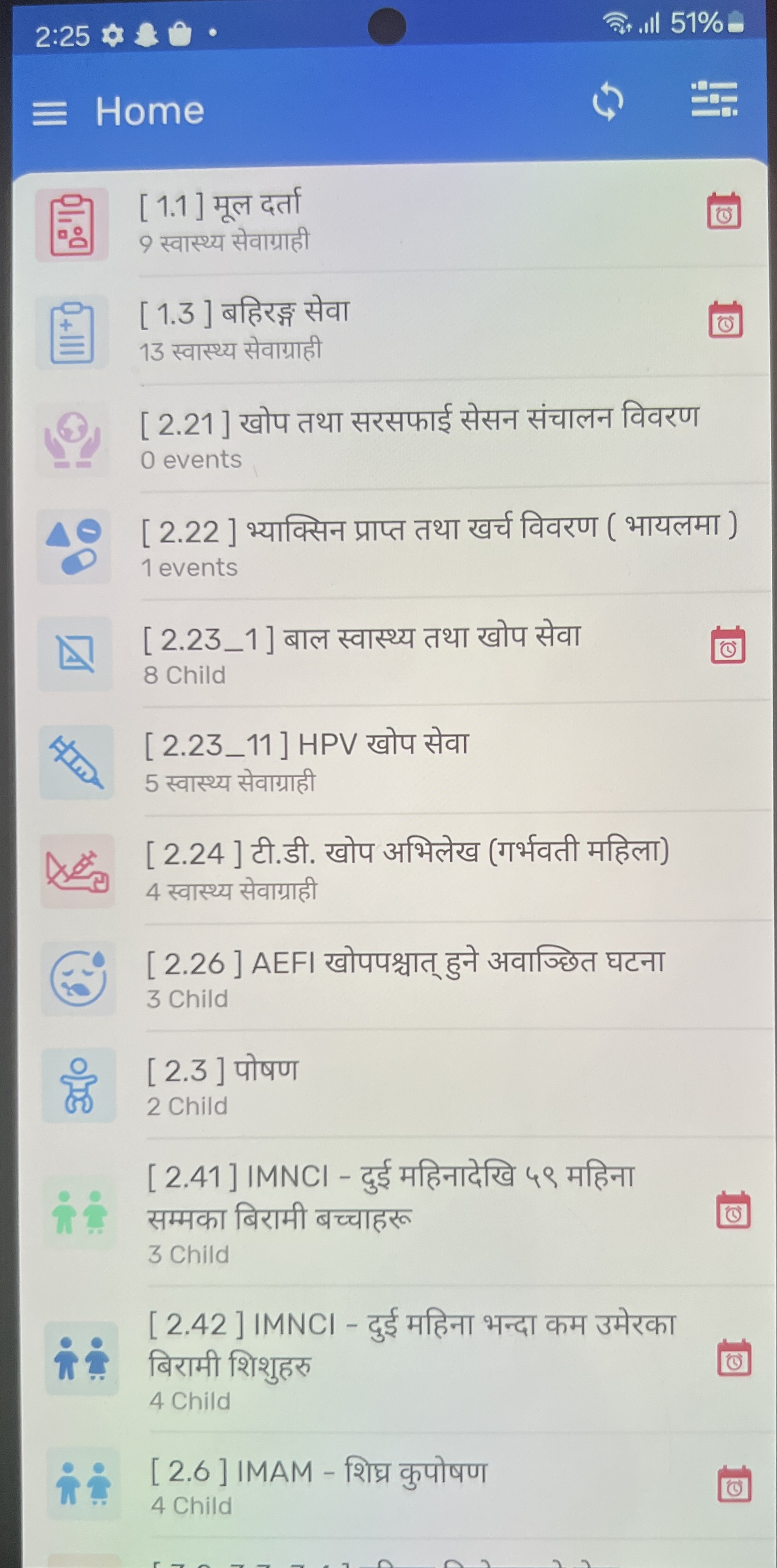Tap the calendar alarm icon on [1.1] मूल दर्ता

pyautogui.click(x=724, y=212)
